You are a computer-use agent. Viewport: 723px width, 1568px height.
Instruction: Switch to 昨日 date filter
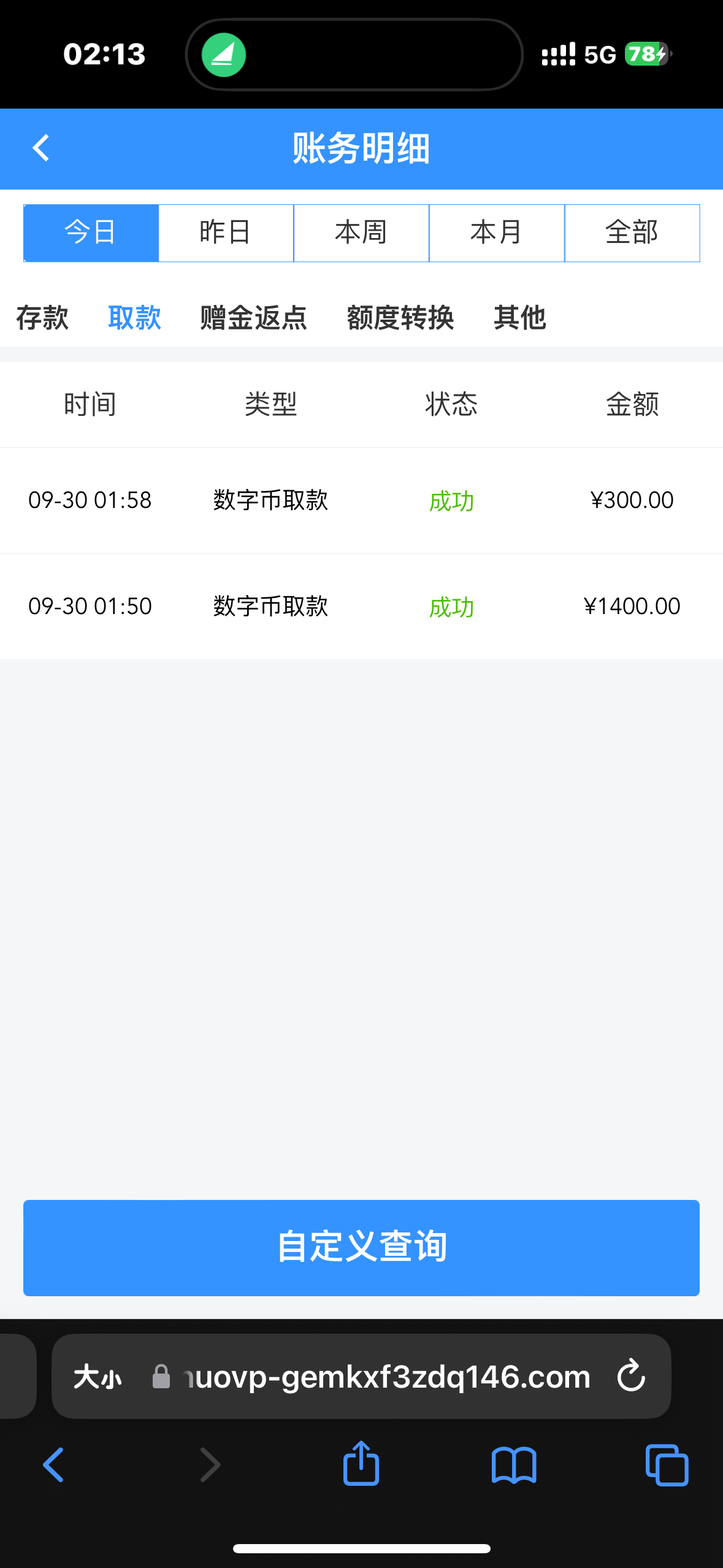[226, 233]
